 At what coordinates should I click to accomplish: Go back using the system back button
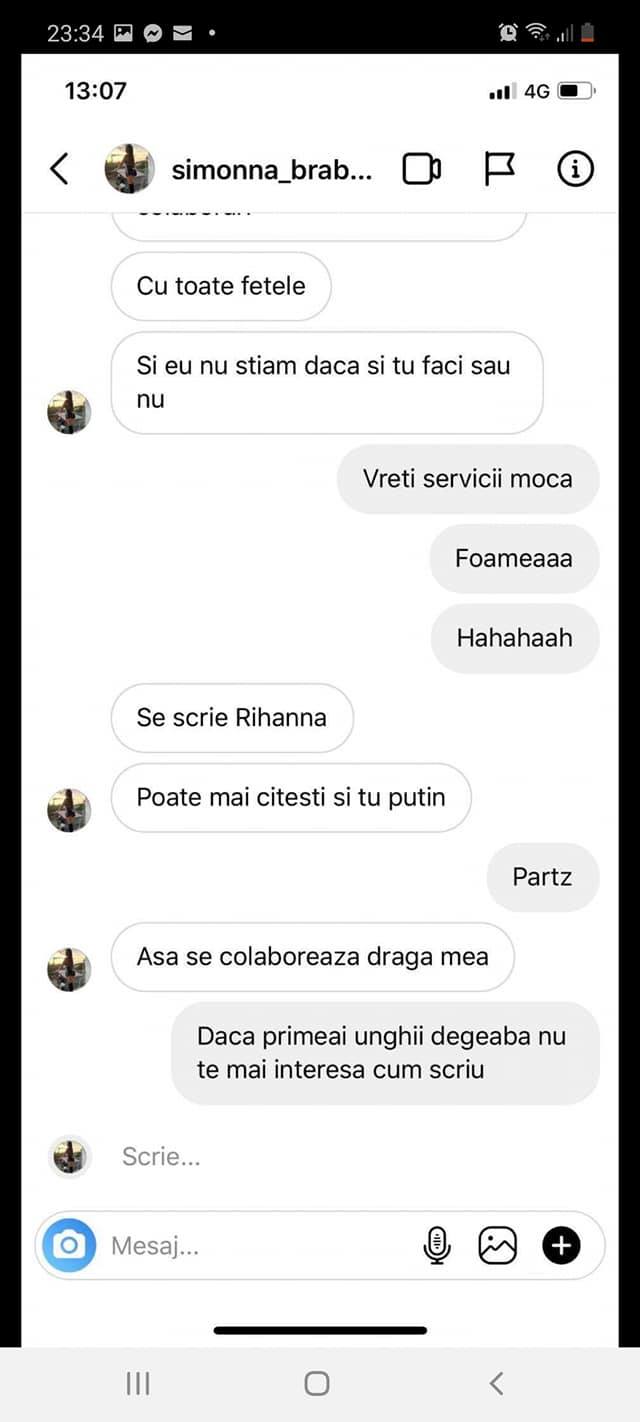tap(496, 1383)
